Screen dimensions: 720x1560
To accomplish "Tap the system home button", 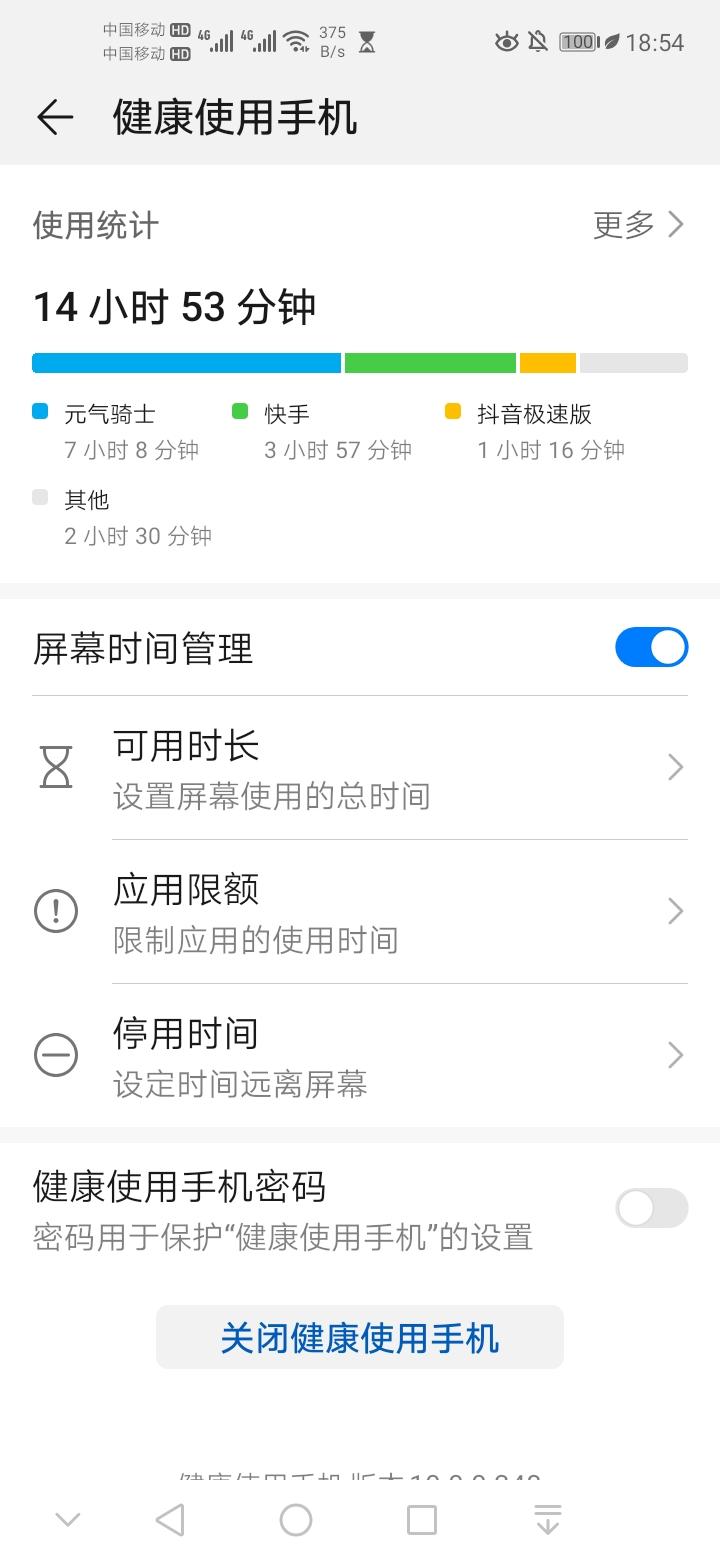I will point(296,1520).
